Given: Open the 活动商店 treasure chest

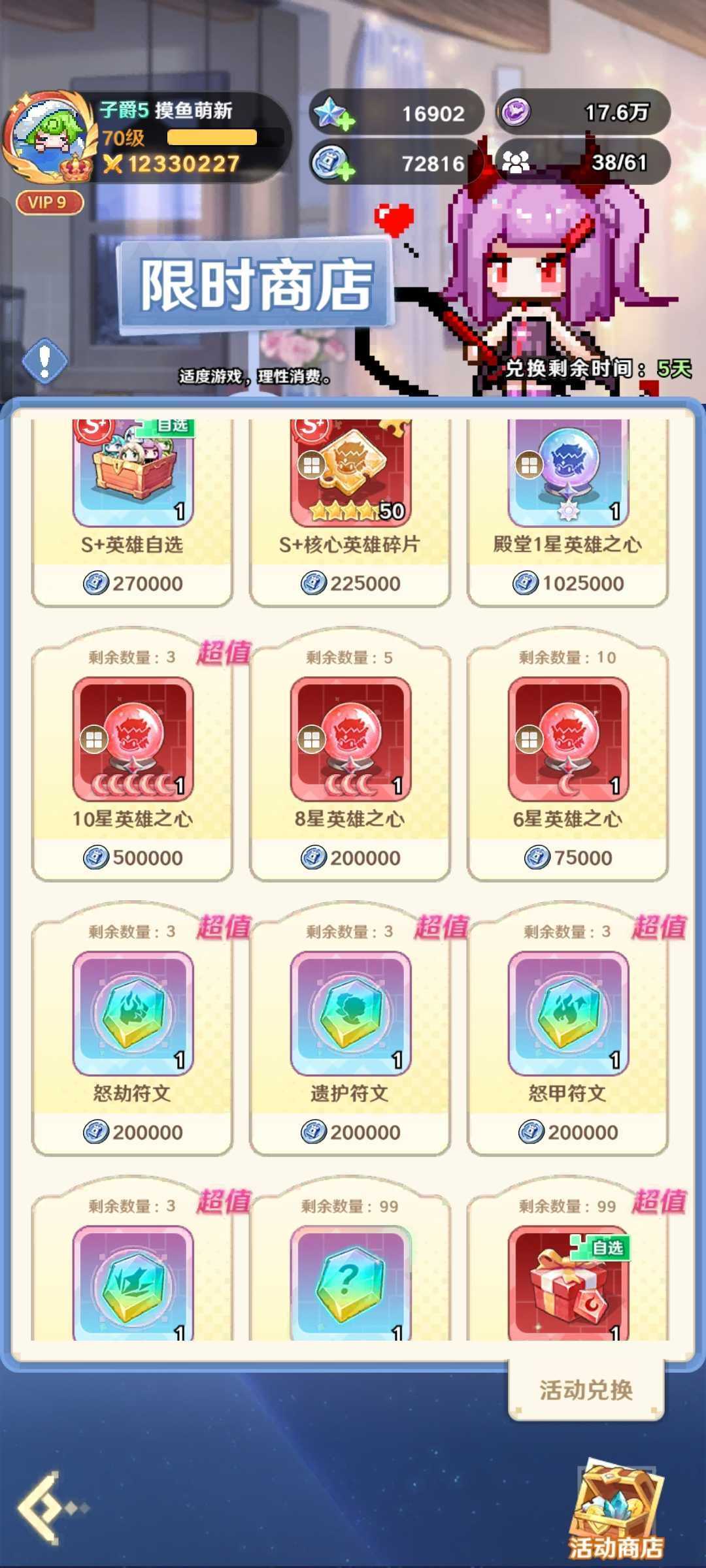Looking at the screenshot, I should pyautogui.click(x=615, y=1509).
